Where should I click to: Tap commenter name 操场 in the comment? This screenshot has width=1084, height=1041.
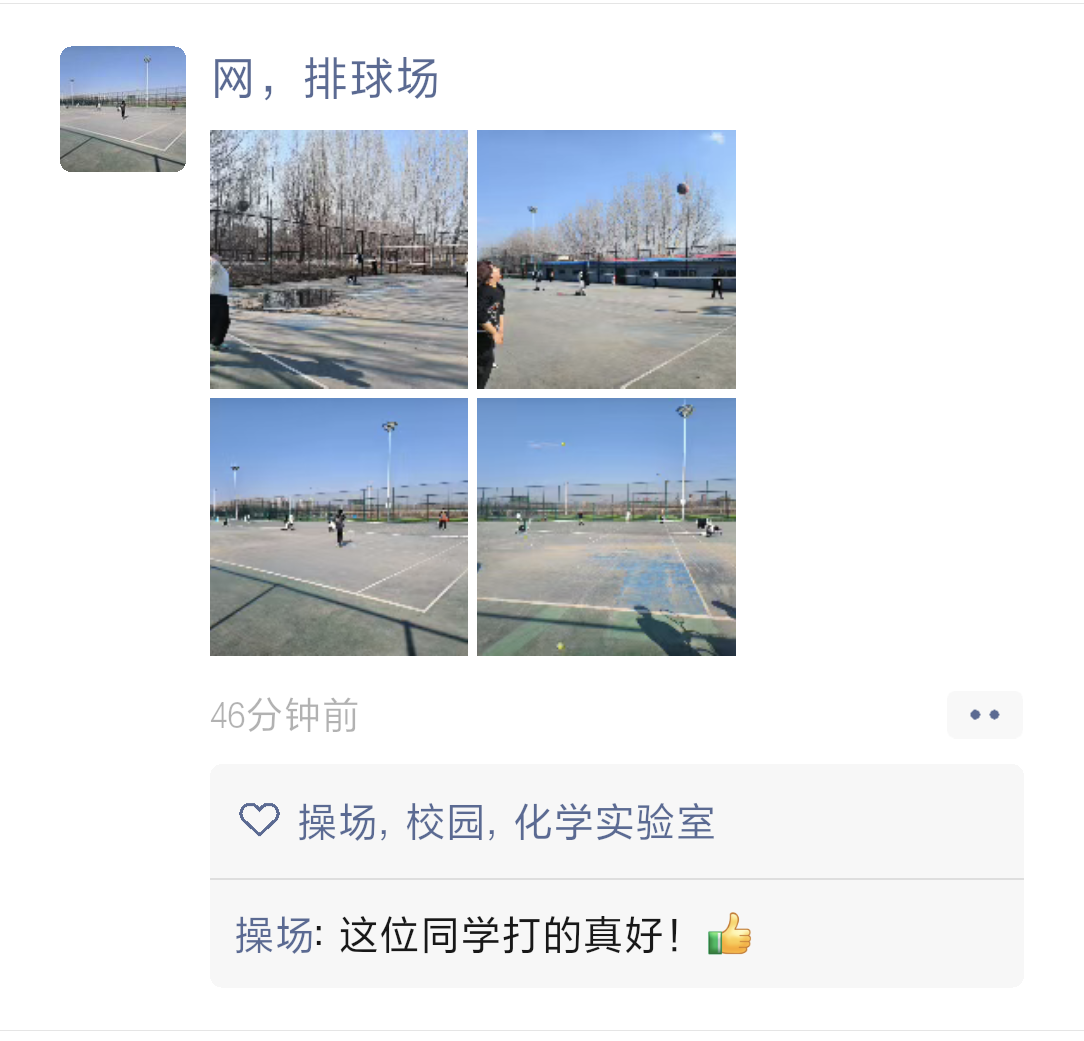coord(273,935)
